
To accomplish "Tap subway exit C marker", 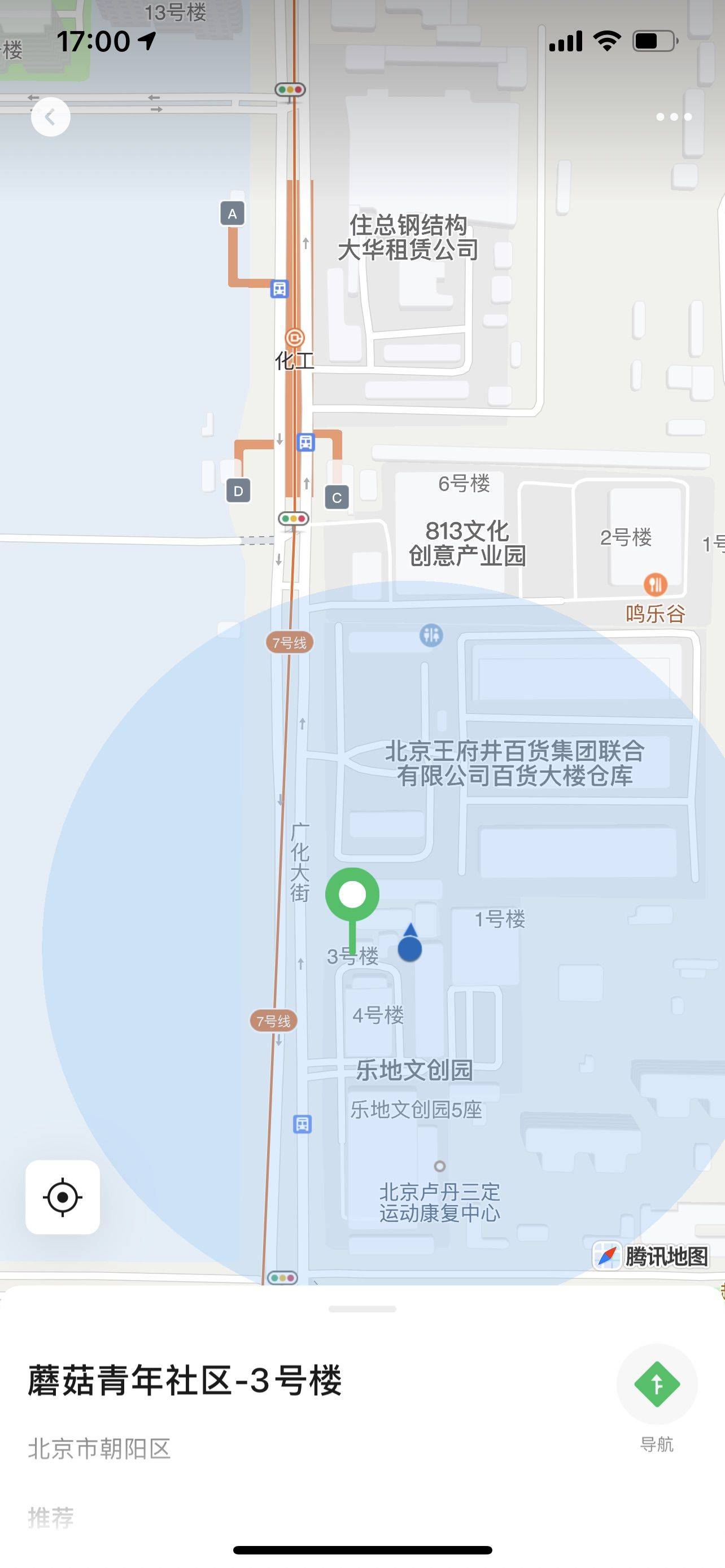I will click(x=337, y=497).
